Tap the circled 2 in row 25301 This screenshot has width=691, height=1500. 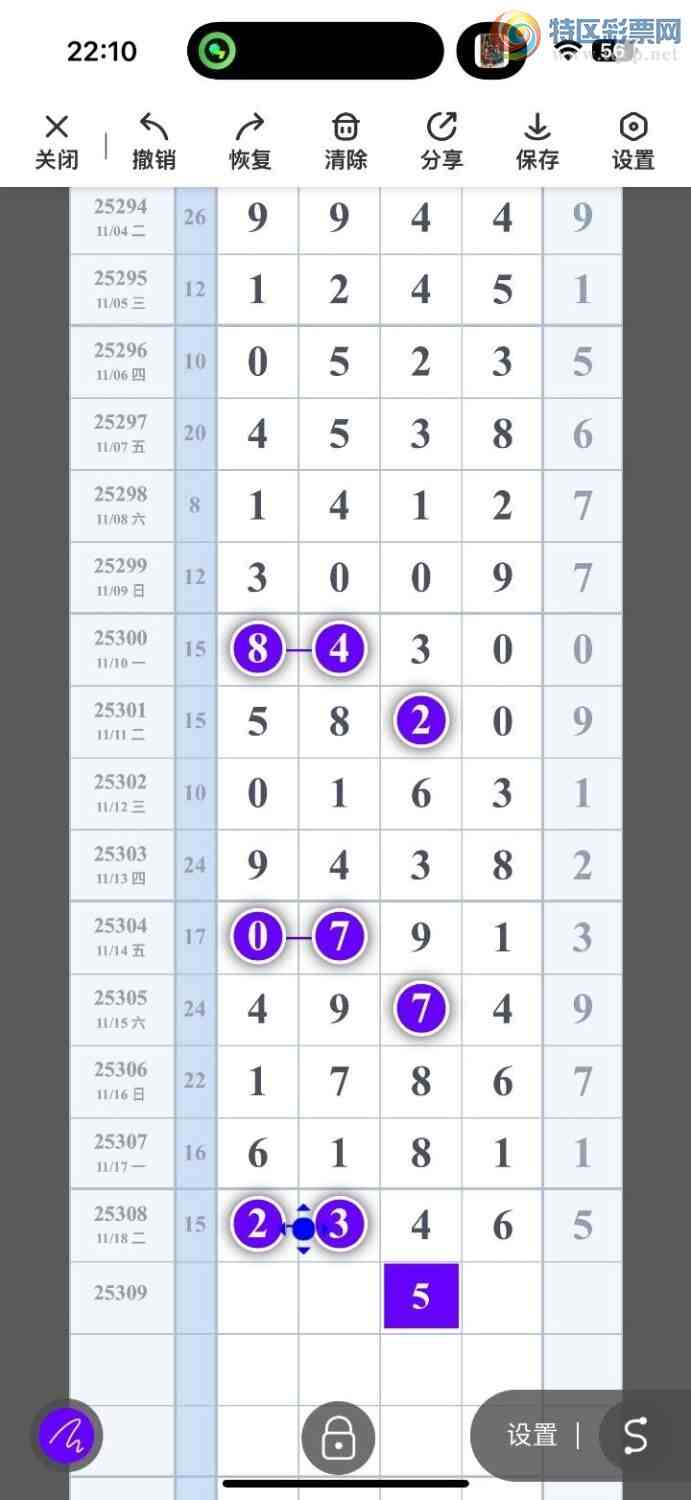421,721
